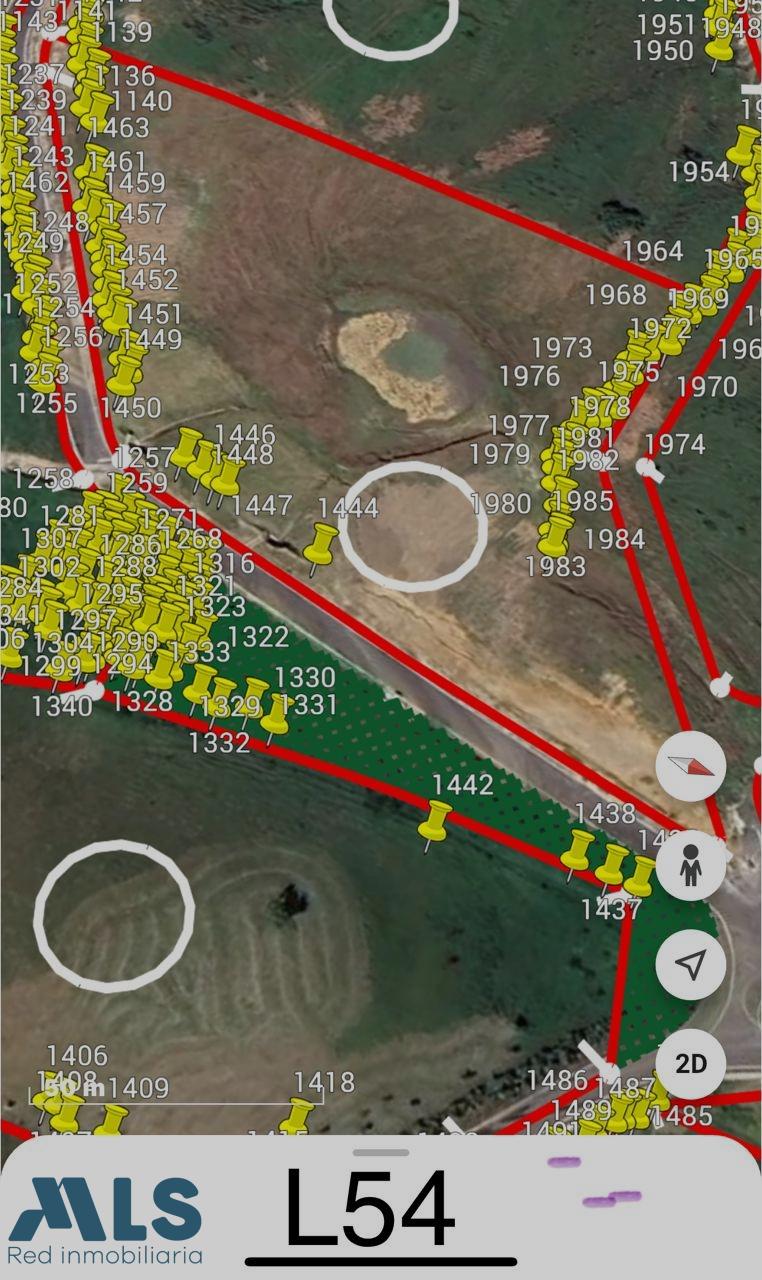Open Street View with the pegman icon
This screenshot has width=762, height=1280.
pos(691,865)
